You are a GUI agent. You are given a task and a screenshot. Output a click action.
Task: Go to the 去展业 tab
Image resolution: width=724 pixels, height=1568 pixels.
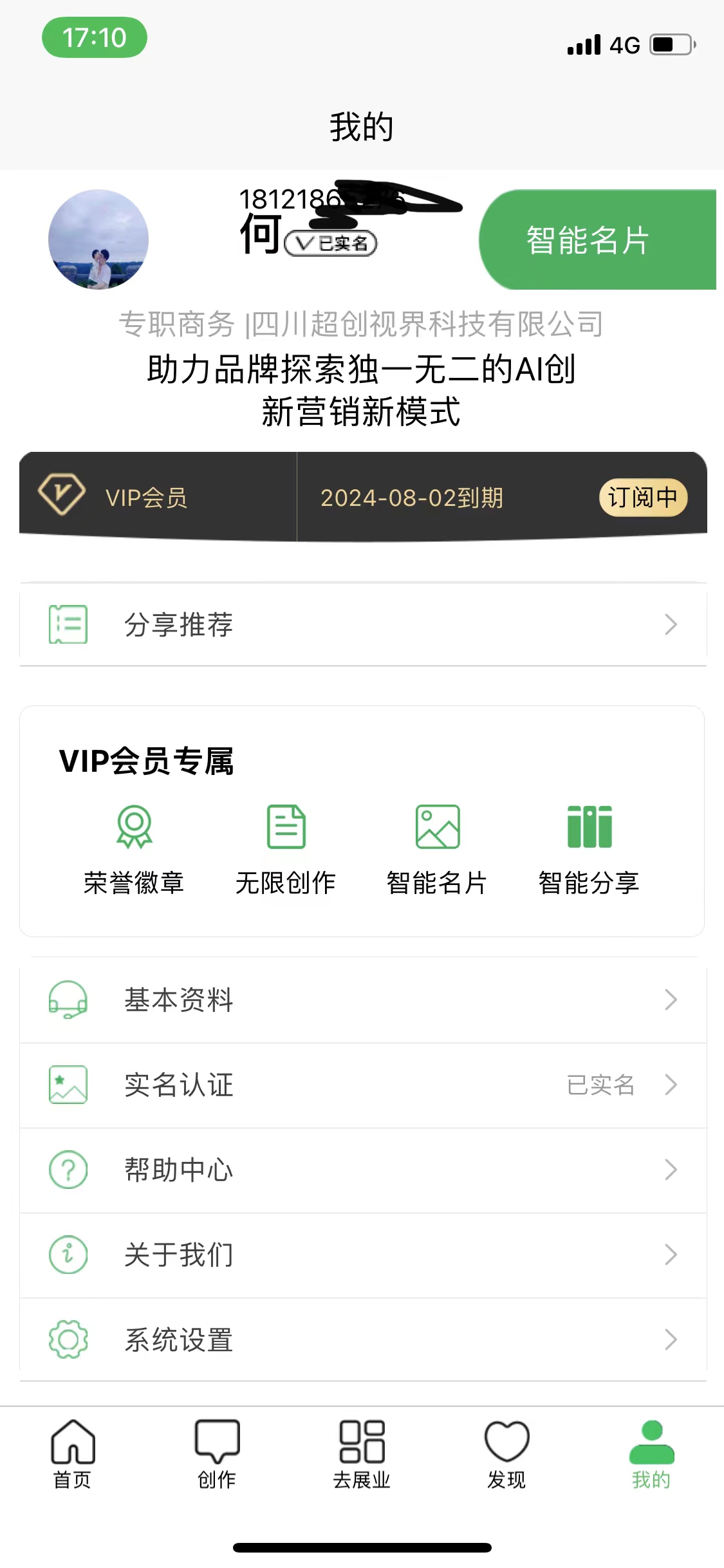click(x=362, y=1455)
